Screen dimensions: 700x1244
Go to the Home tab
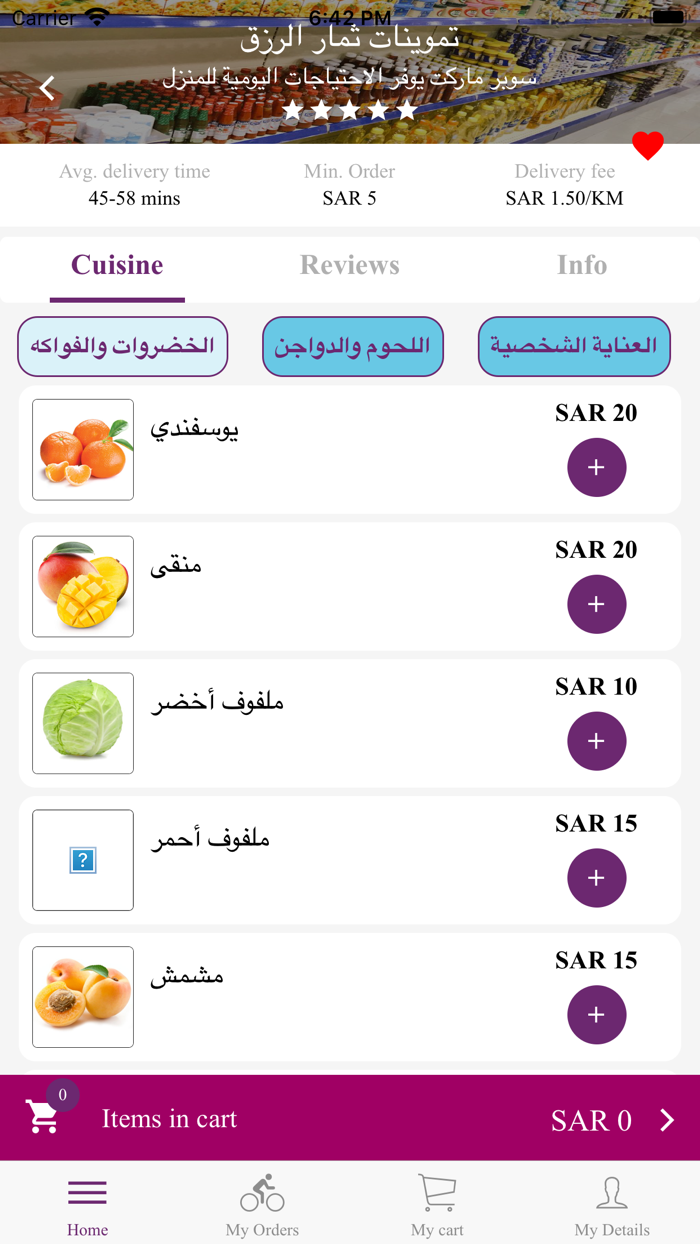(x=87, y=1205)
